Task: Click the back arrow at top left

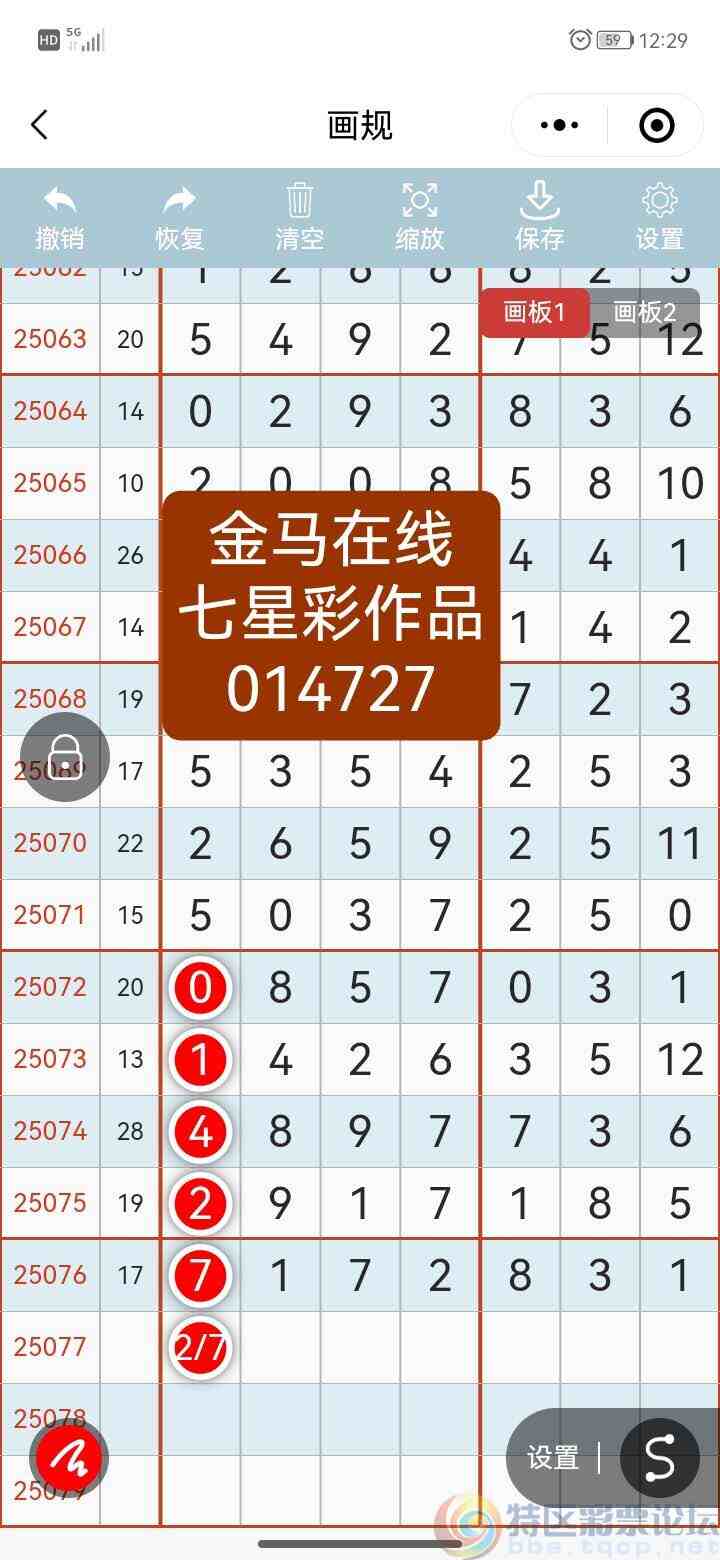Action: 40,125
